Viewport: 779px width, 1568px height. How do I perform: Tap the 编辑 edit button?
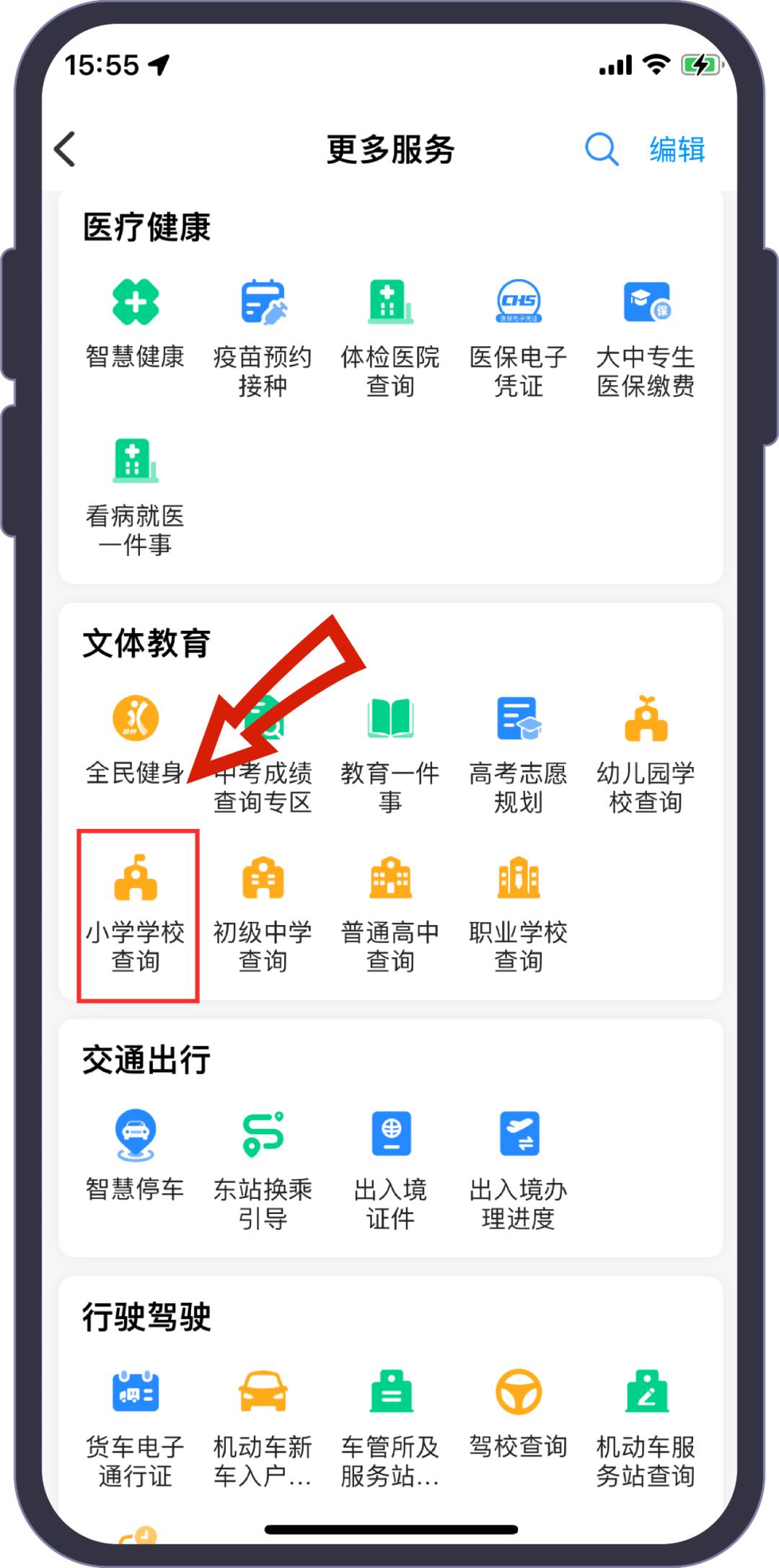point(677,149)
